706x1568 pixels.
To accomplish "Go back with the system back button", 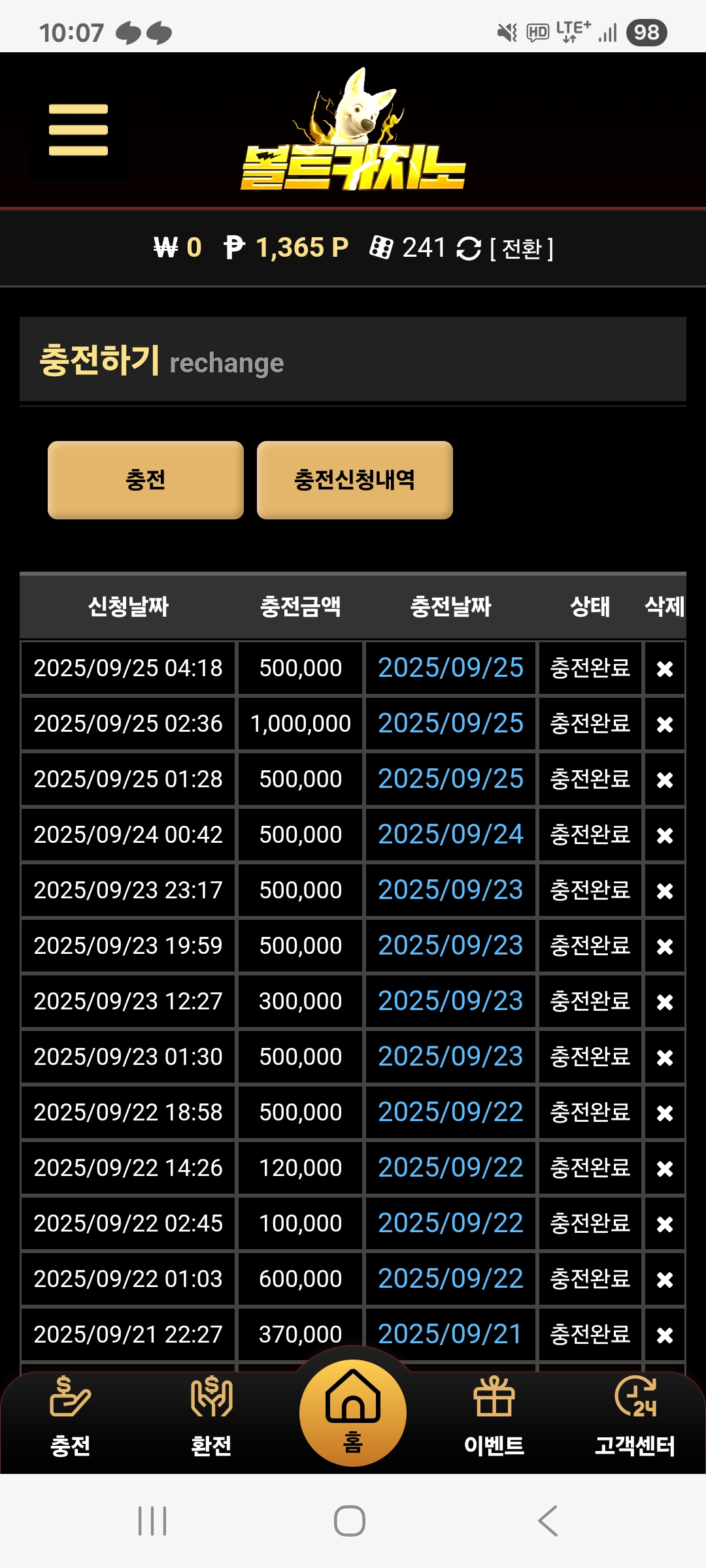I will pos(548,1521).
